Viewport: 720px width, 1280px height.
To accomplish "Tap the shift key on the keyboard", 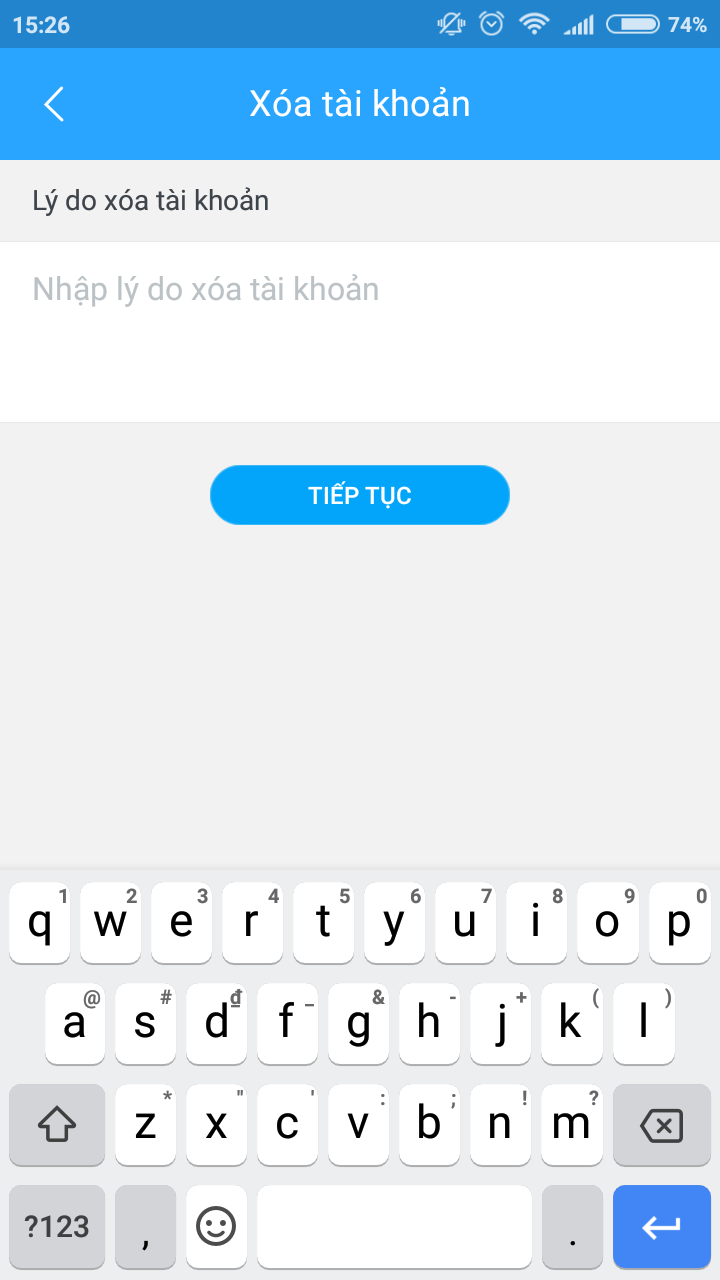I will (57, 1125).
